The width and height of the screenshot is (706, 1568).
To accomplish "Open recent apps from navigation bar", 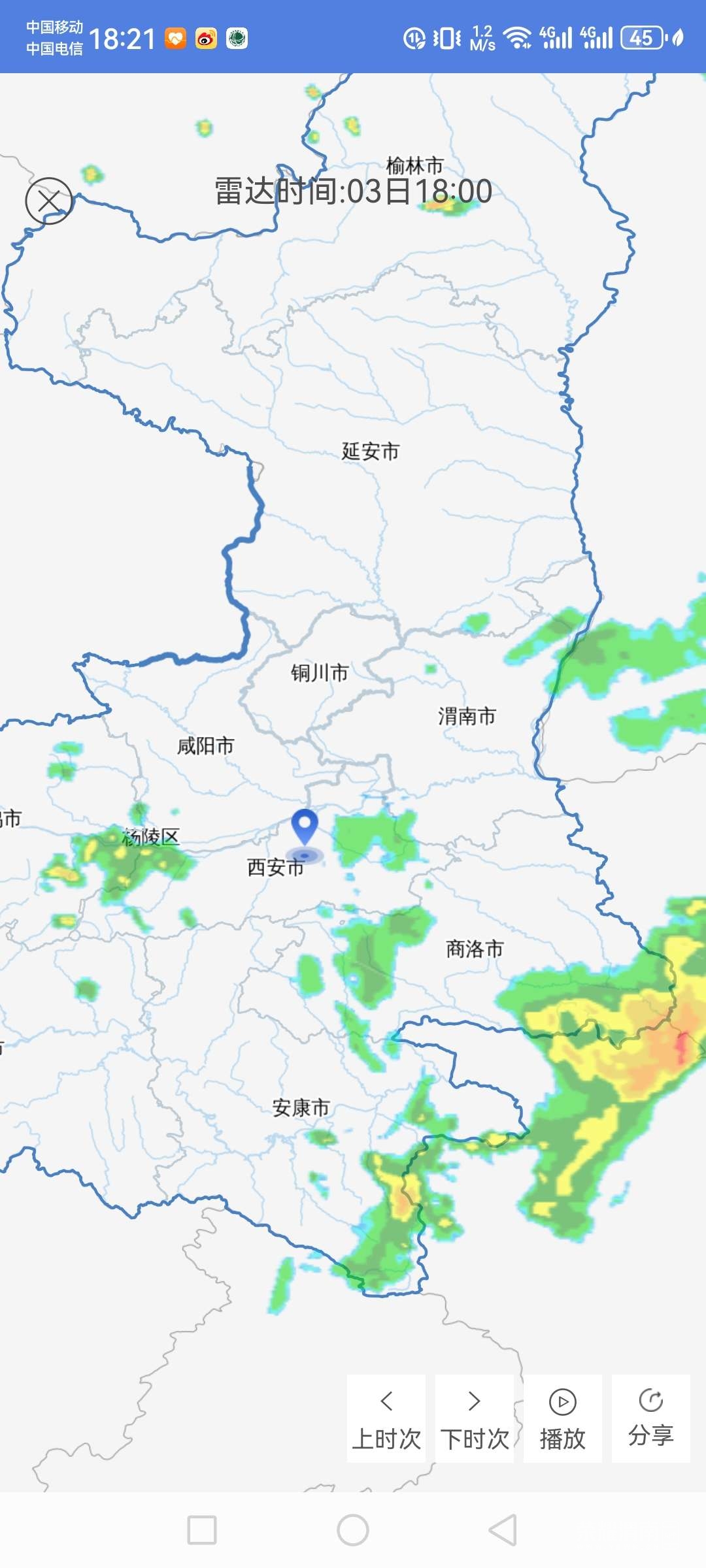I will 202,1530.
